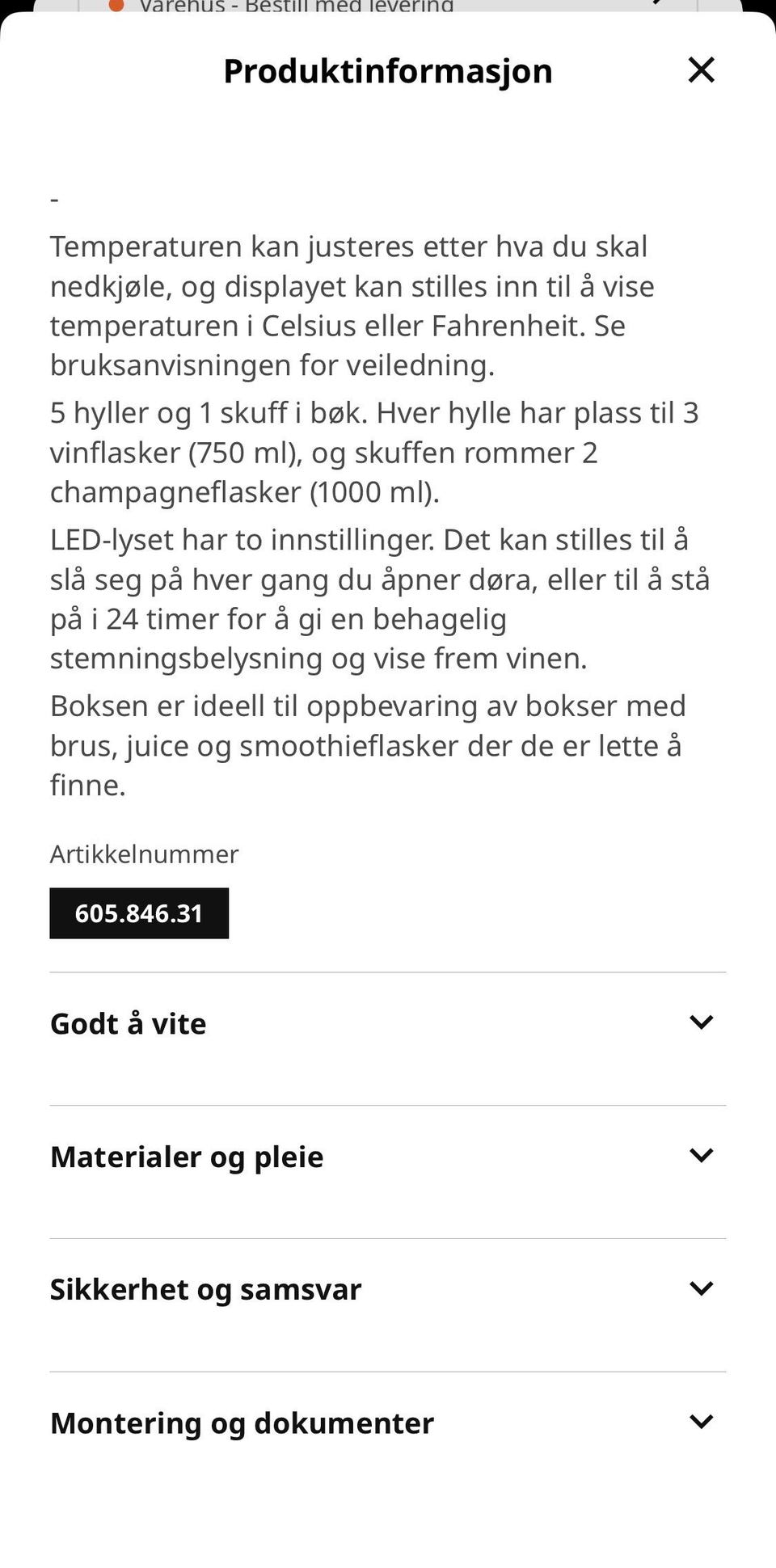Click the Artikkelnummer label
The width and height of the screenshot is (776, 1568).
[x=144, y=854]
